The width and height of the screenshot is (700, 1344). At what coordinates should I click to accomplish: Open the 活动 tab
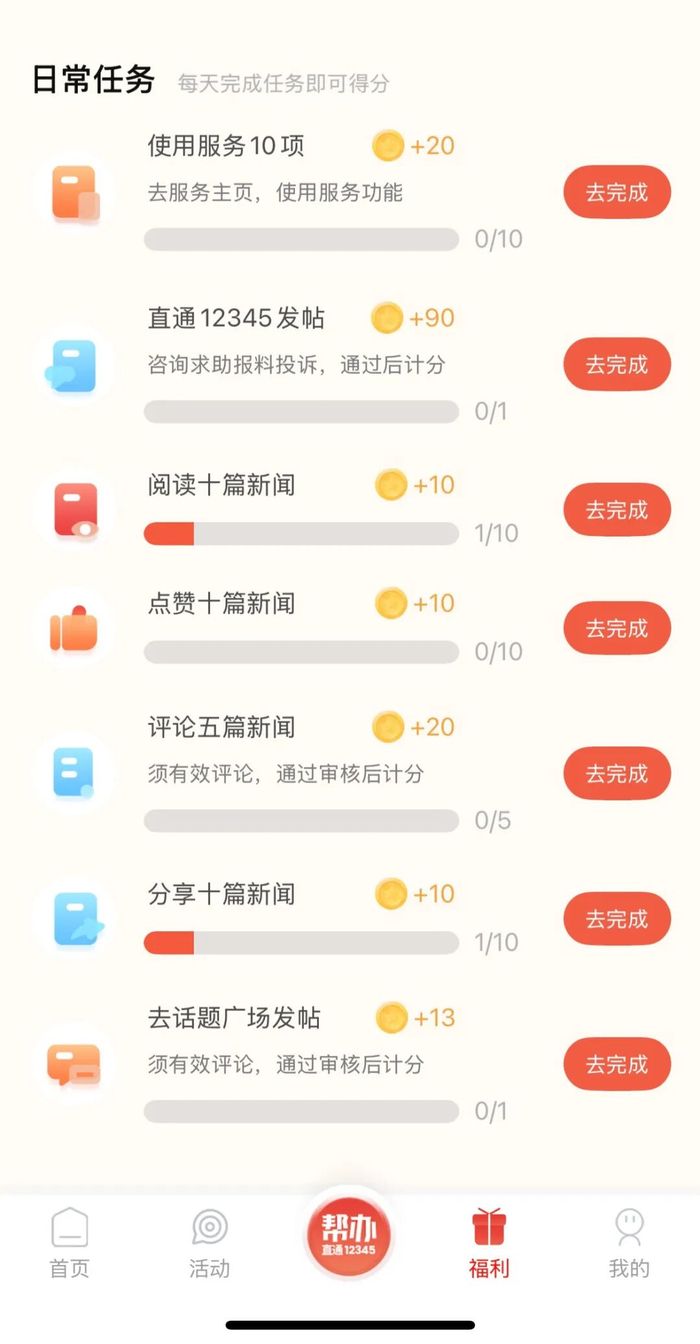[x=210, y=1243]
